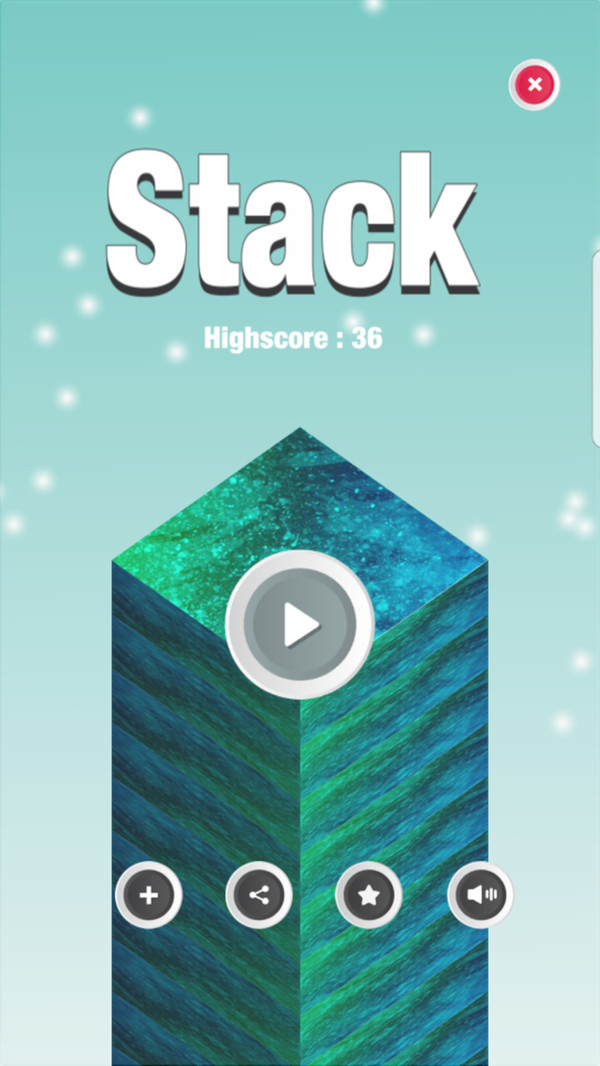Close the game with the red X
Screen dimensions: 600x1066
[534, 85]
